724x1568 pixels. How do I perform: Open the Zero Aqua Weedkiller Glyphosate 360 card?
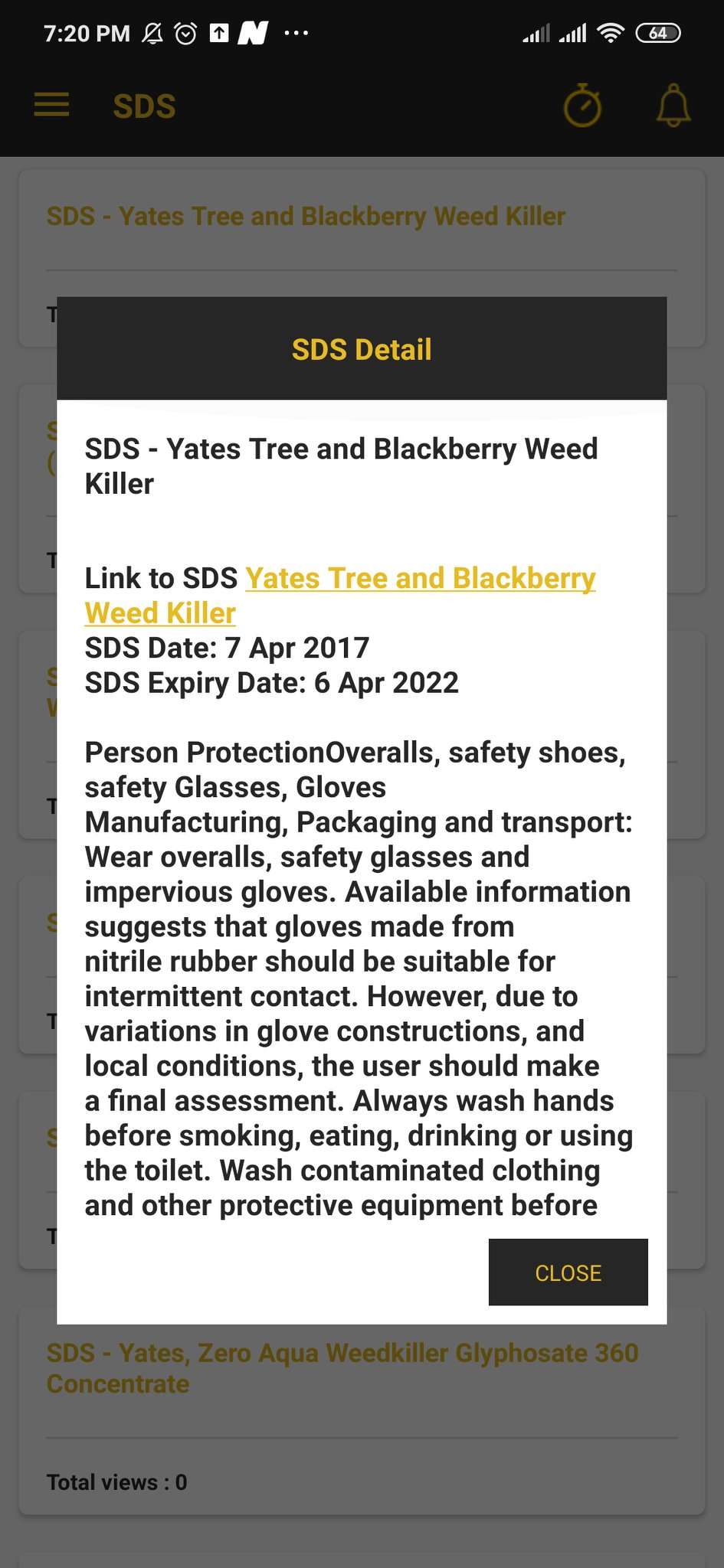point(362,1412)
